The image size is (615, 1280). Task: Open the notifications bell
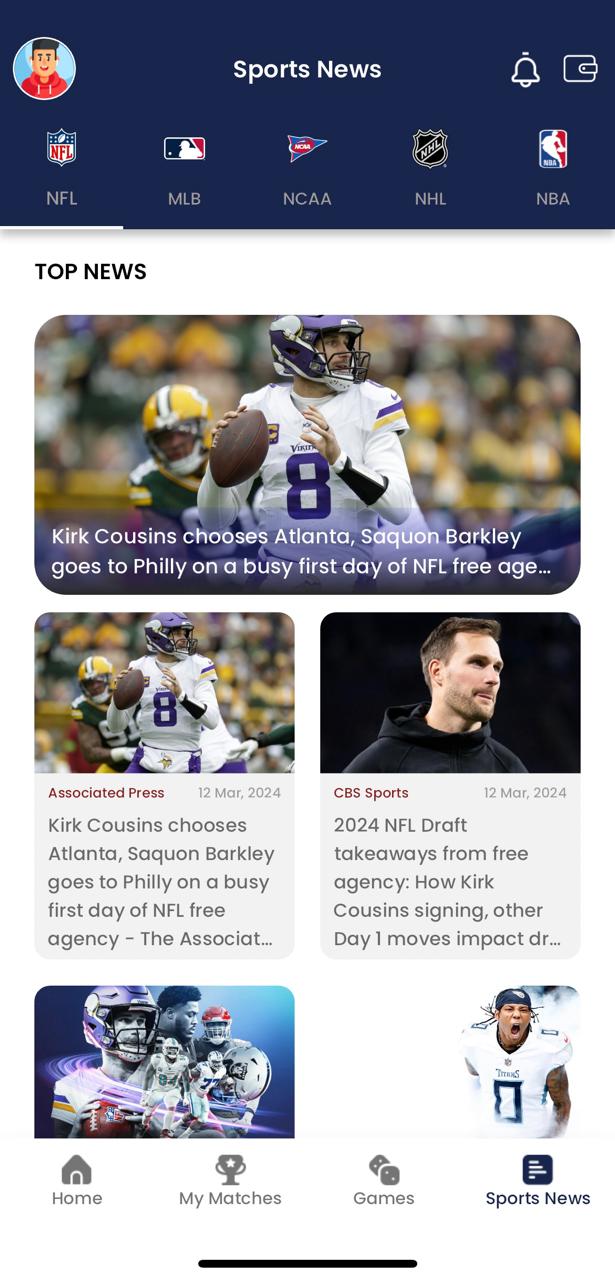[x=525, y=70]
